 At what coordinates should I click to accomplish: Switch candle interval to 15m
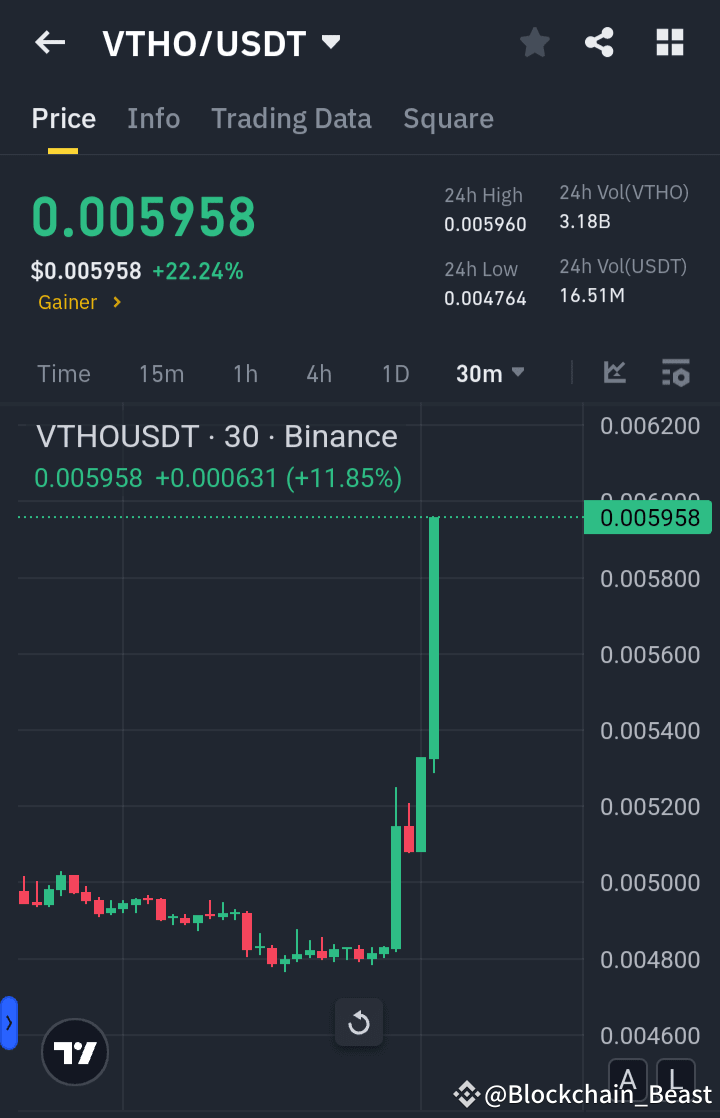[x=161, y=373]
